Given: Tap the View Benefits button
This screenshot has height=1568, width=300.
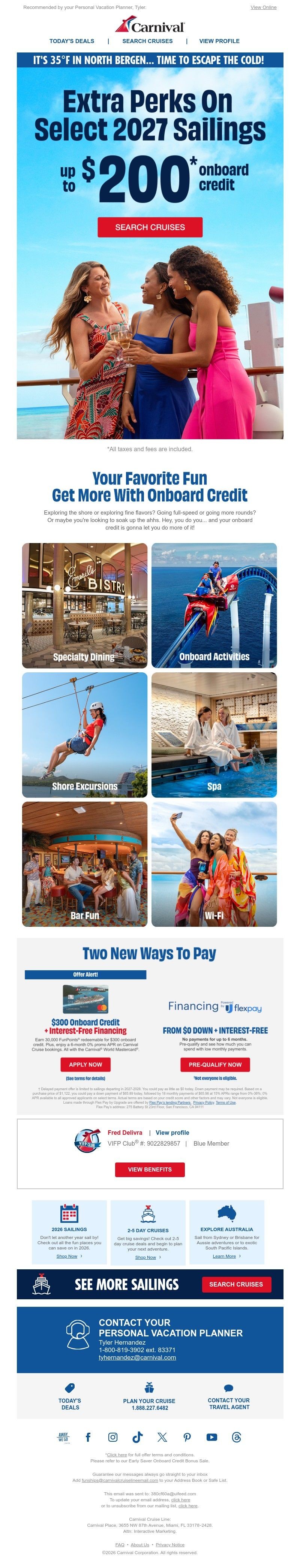Looking at the screenshot, I should click(x=150, y=1169).
